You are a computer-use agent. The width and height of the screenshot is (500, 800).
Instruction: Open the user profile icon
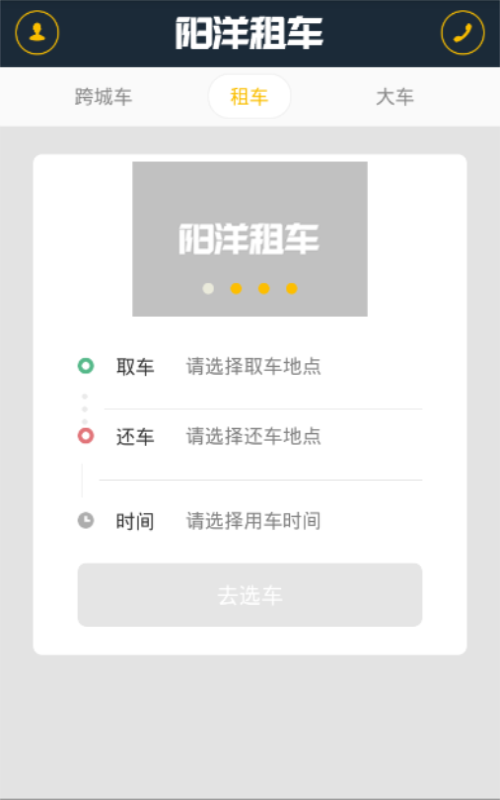pos(37,33)
